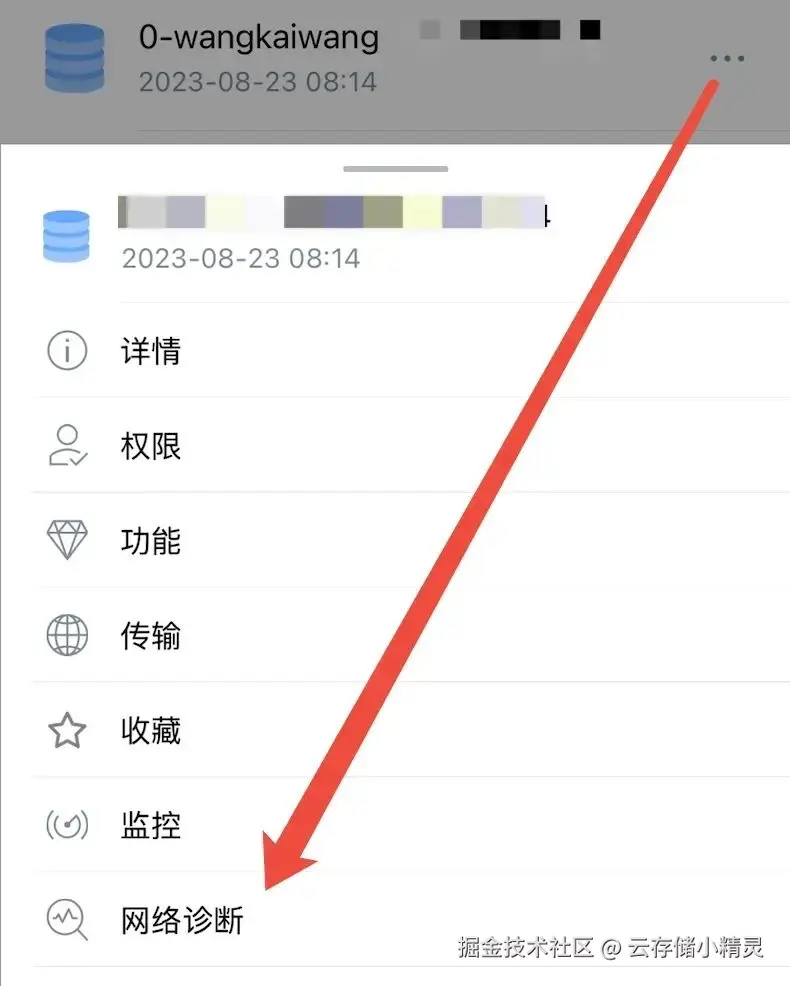Open 网络诊断 network diagnosis
The width and height of the screenshot is (790, 986).
[x=180, y=920]
